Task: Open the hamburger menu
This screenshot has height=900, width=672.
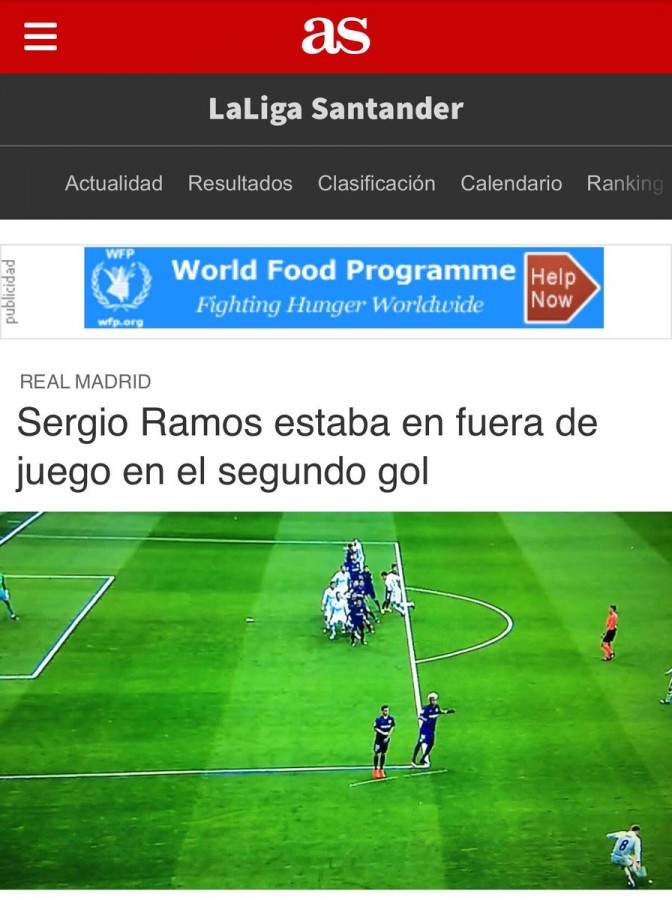Action: point(41,37)
